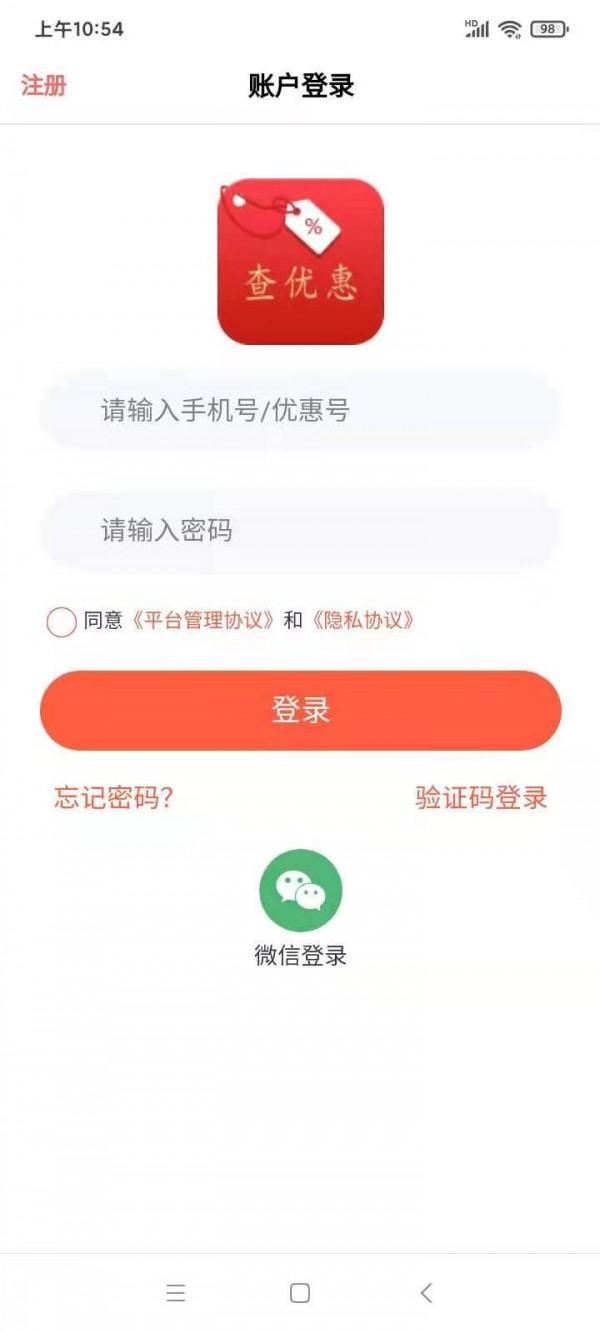Screen dimensions: 600x1333
Task: Open 忘记密码? to reset password
Action: point(114,798)
